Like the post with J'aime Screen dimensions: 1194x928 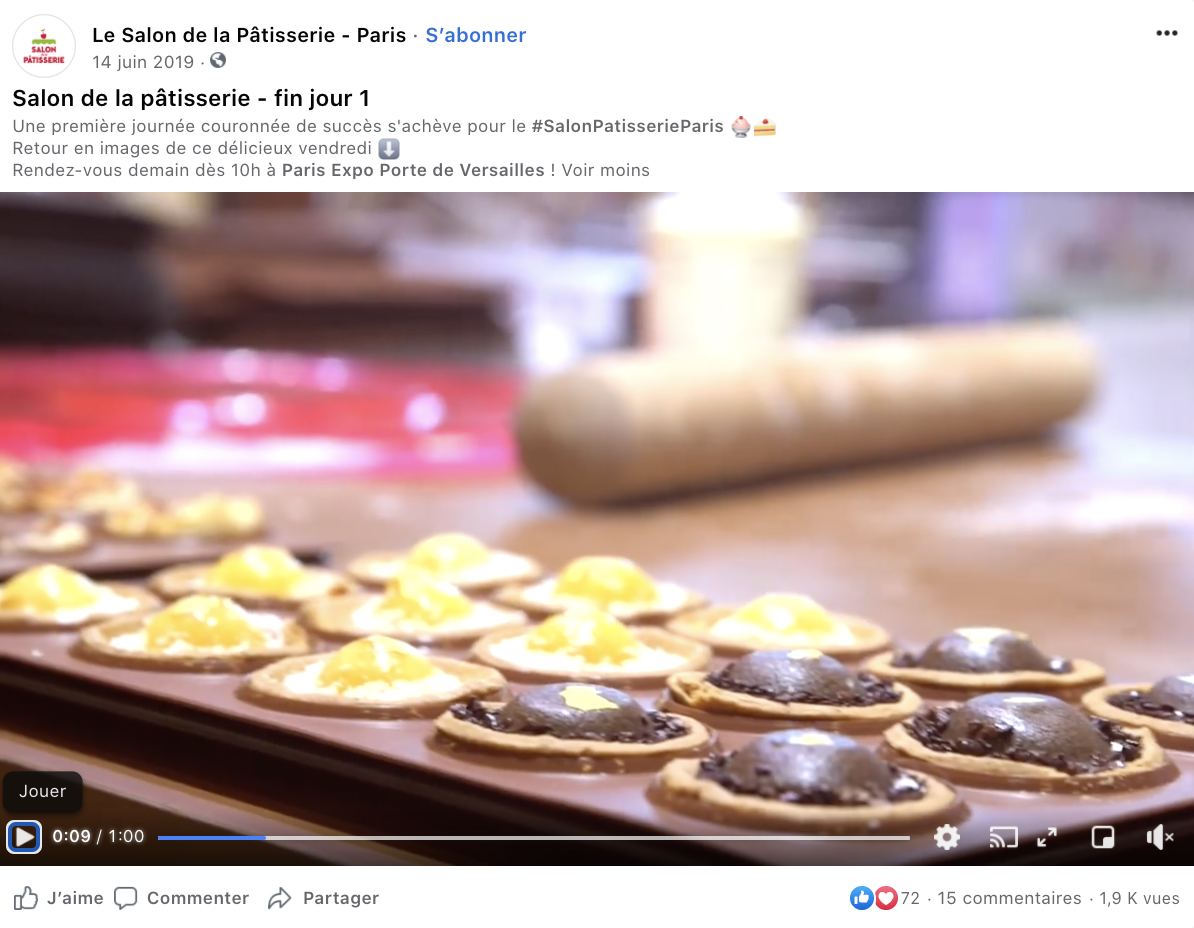[59, 898]
